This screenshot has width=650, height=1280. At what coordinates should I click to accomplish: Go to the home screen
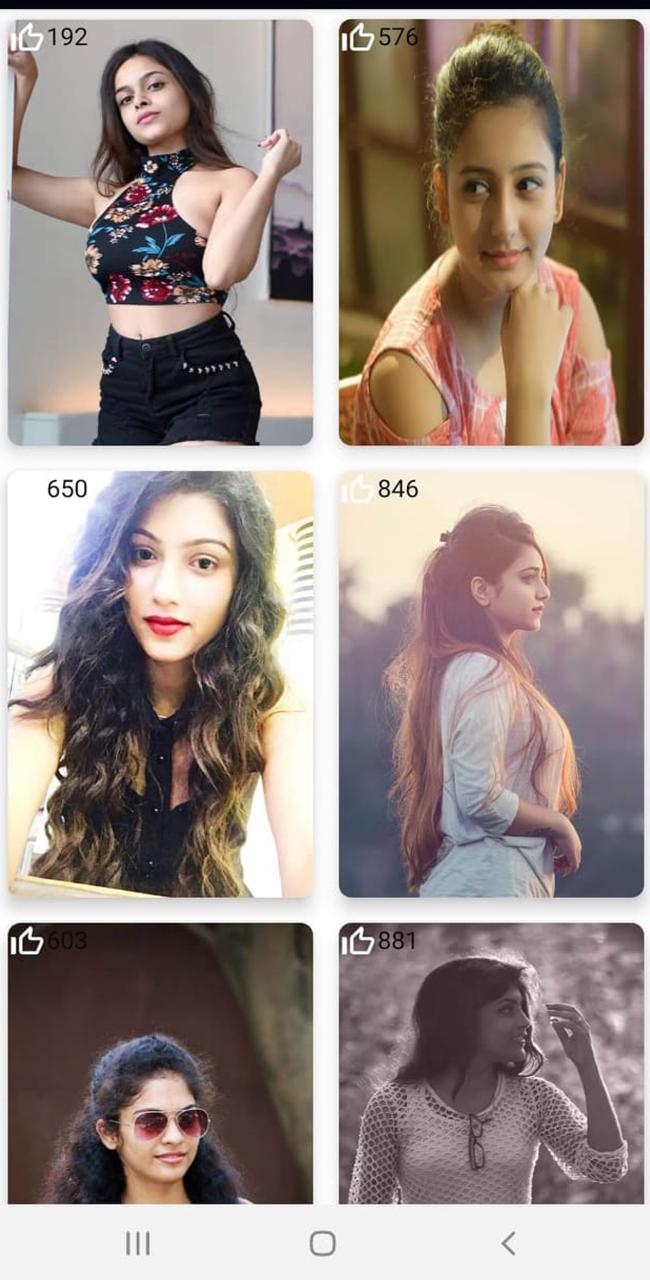pos(322,1243)
